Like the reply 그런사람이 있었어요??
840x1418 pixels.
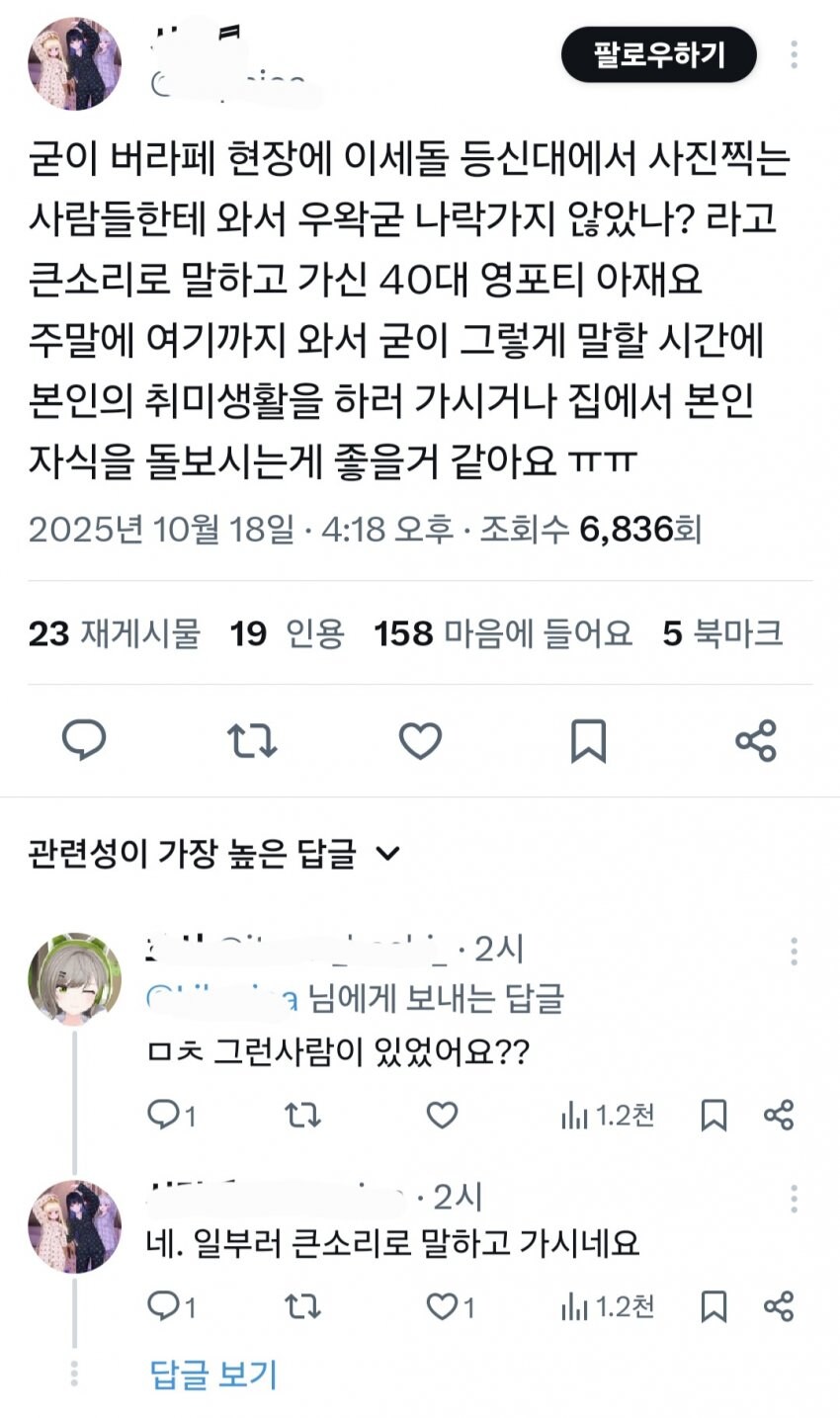coord(442,1116)
